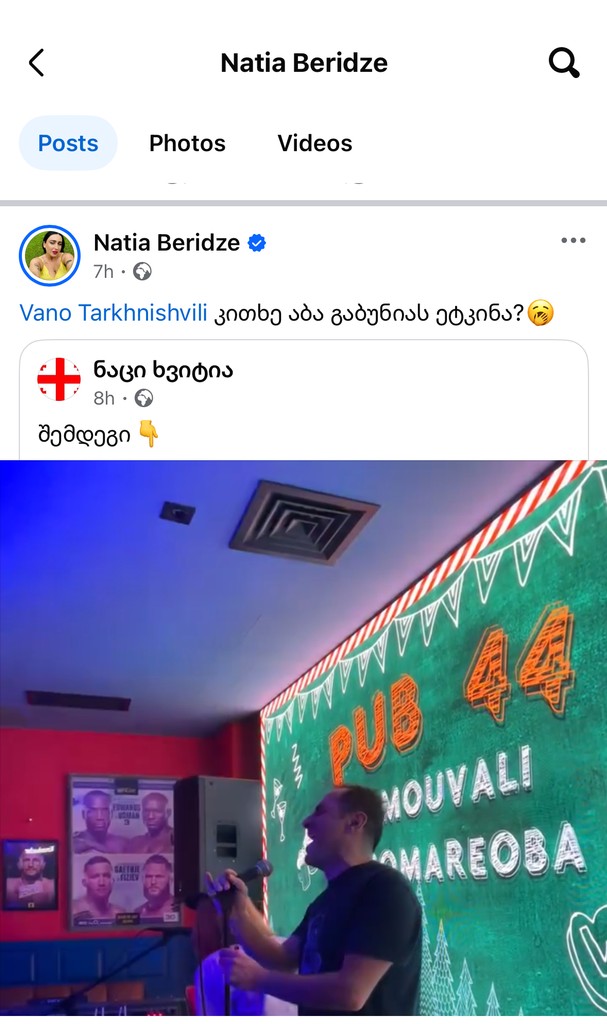607x1024 pixels.
Task: Open search on Natia Beridze's profile
Action: pyautogui.click(x=564, y=63)
